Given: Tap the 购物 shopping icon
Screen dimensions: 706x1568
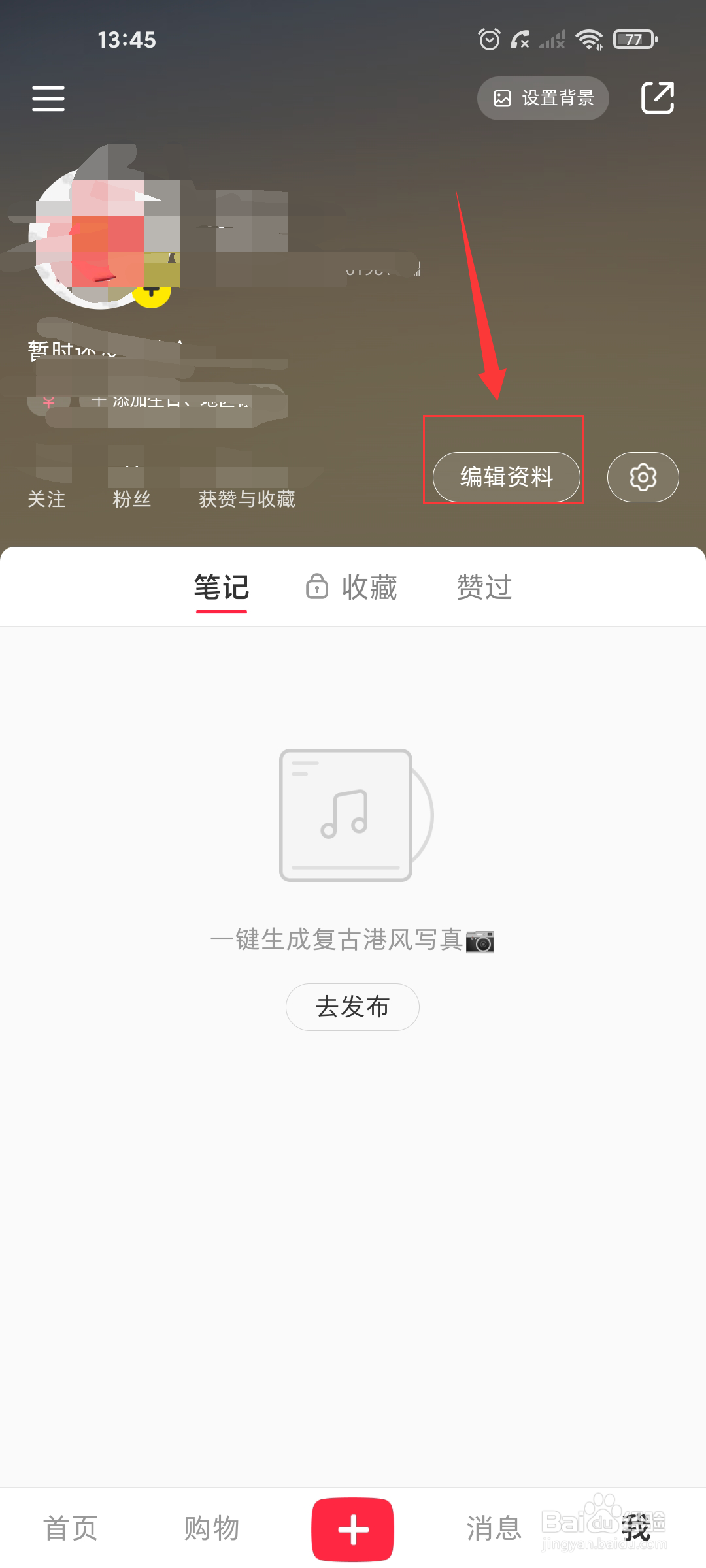Looking at the screenshot, I should pos(210,1528).
